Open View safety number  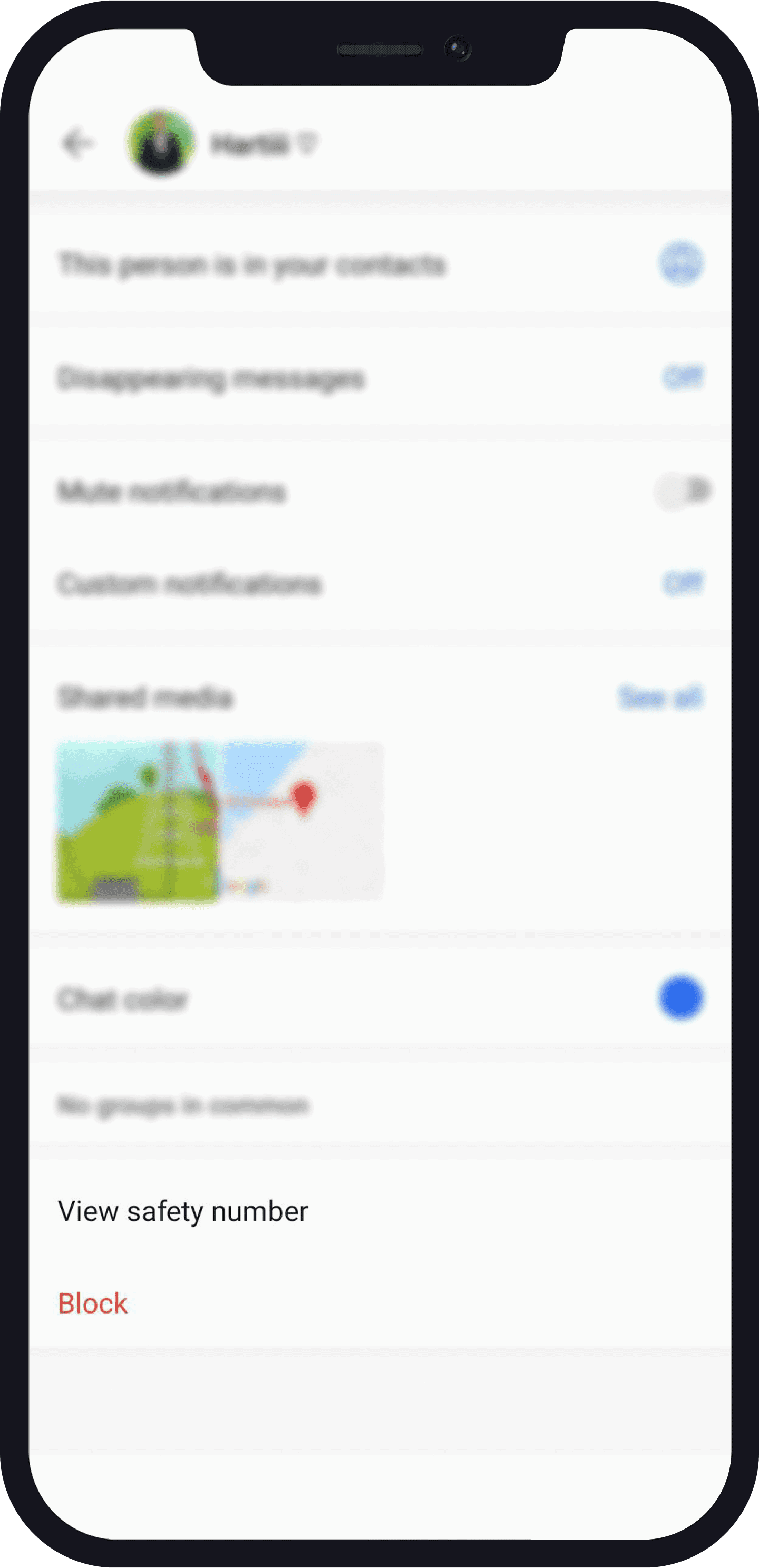point(183,1211)
